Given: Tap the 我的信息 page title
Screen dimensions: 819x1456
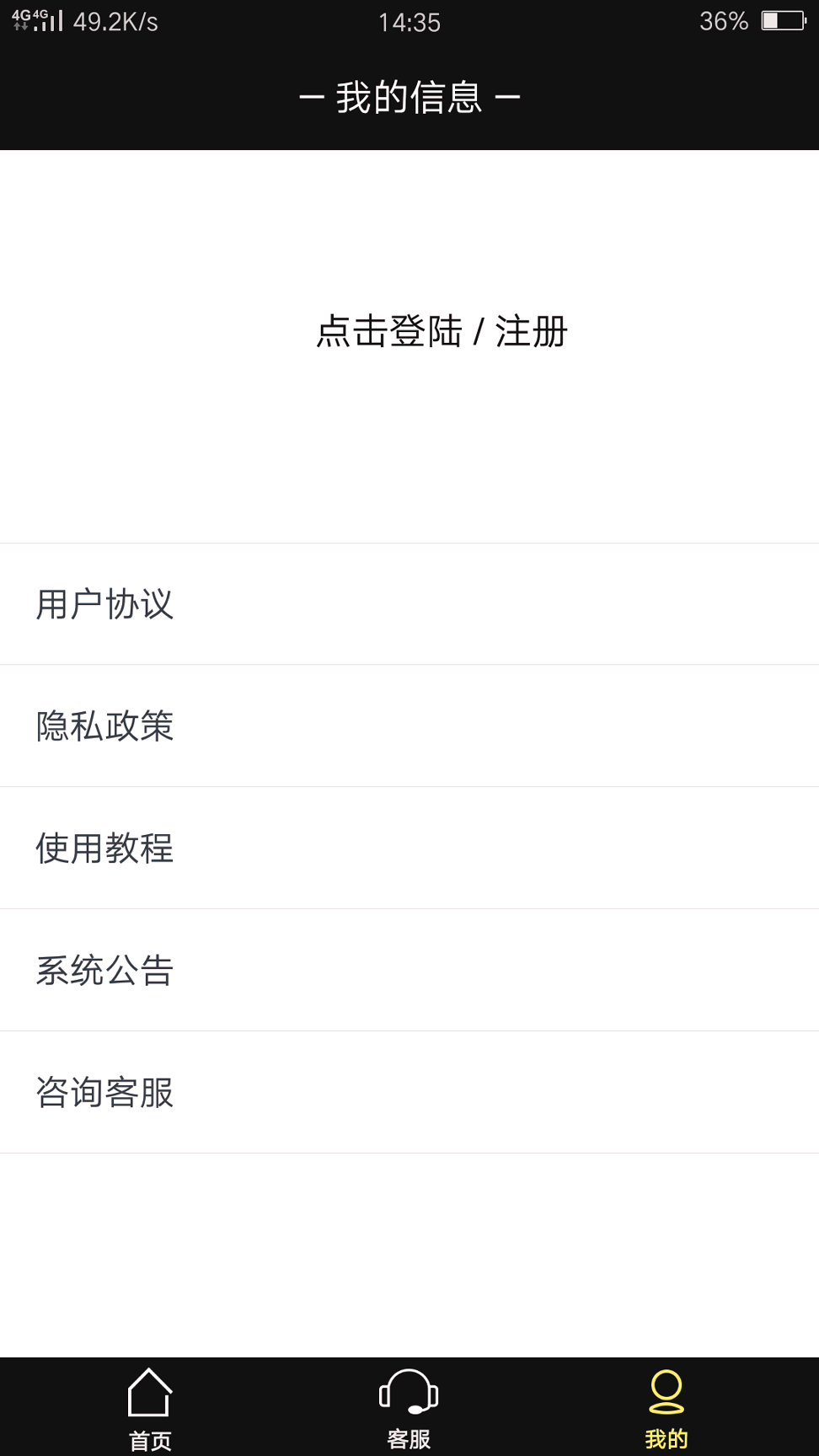Looking at the screenshot, I should pos(409,94).
